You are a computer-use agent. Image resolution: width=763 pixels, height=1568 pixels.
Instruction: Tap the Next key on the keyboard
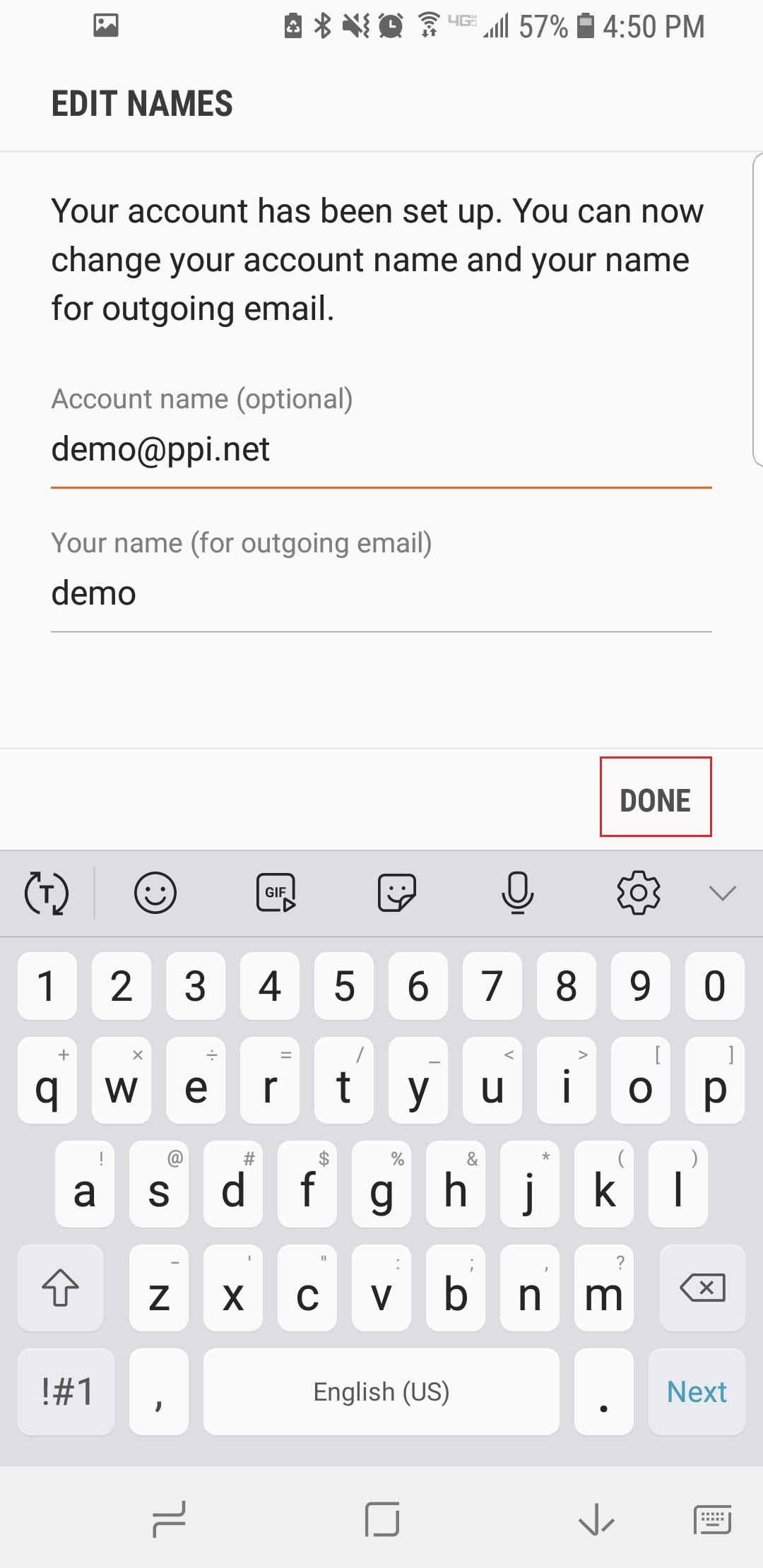(697, 1392)
